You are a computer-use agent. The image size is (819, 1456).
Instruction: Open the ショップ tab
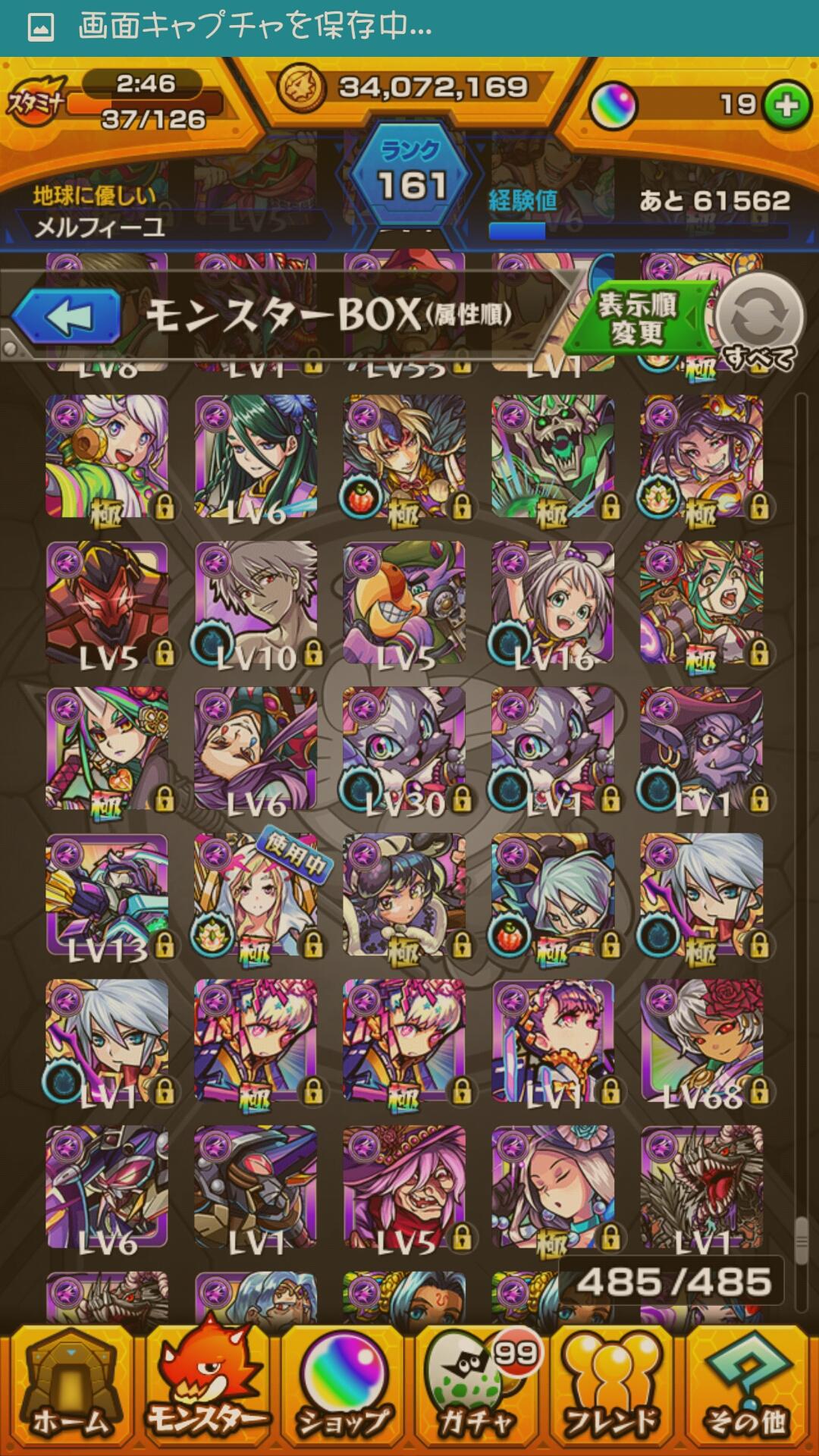point(343,1387)
